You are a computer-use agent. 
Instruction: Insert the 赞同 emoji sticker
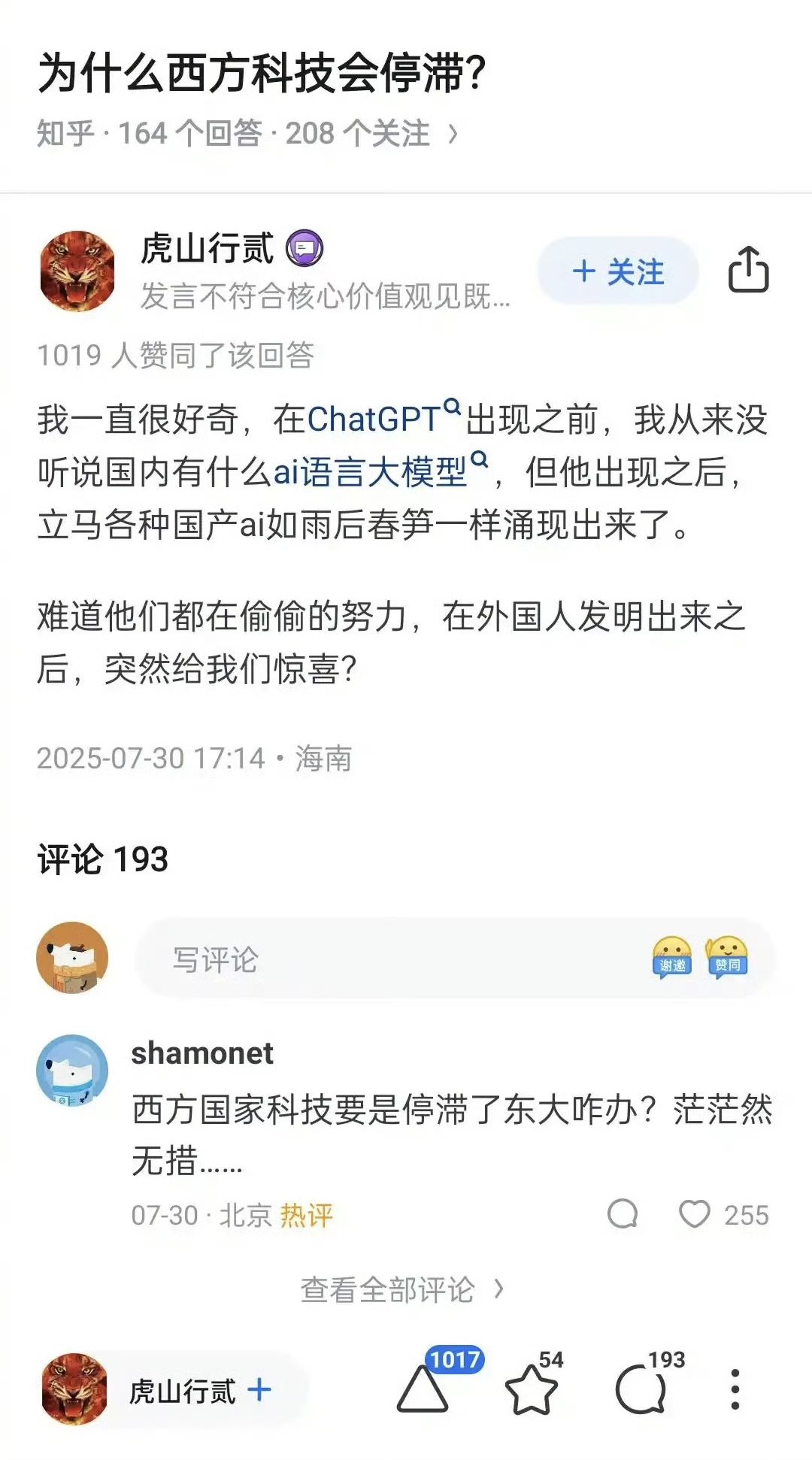click(x=726, y=957)
